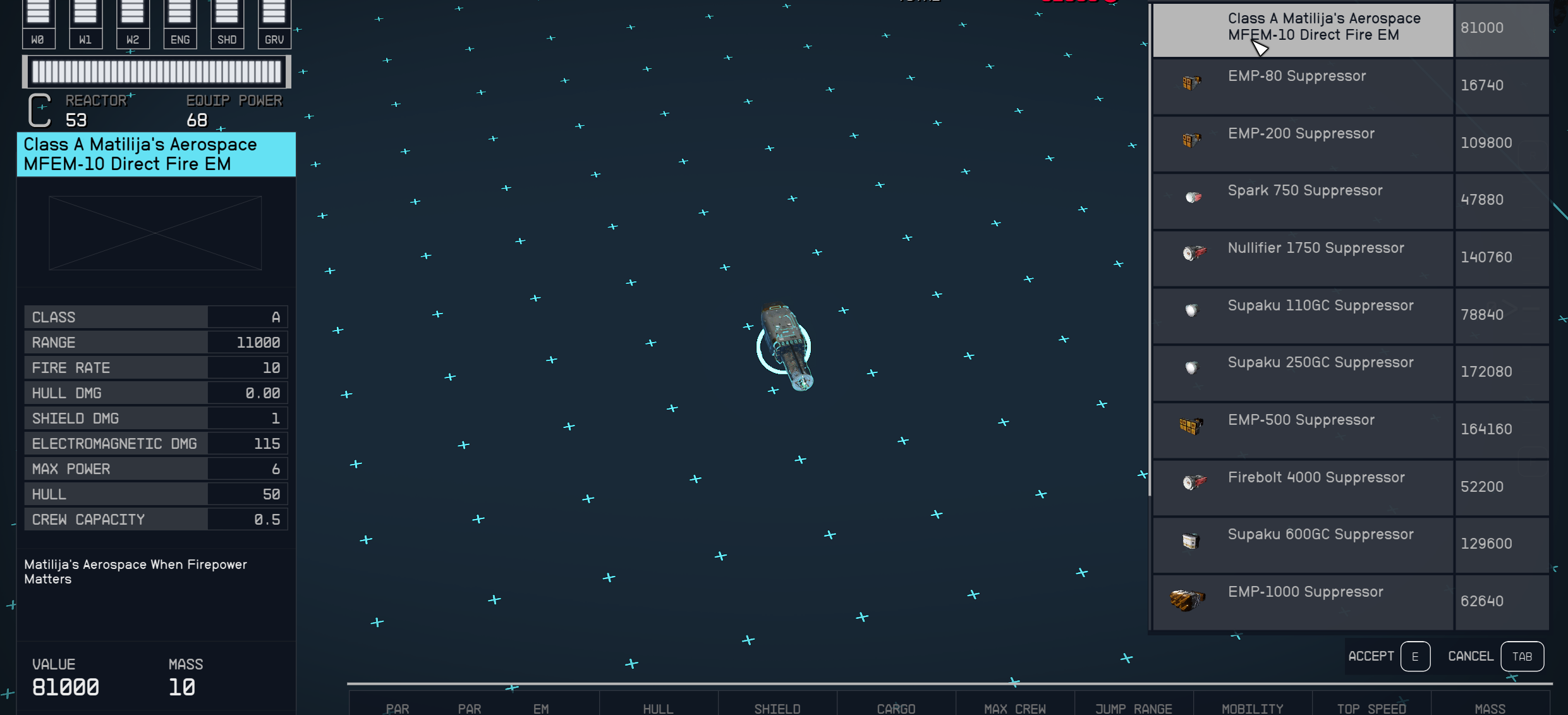Pick the Spark 750 Suppressor
The height and width of the screenshot is (715, 1568).
coord(1302,200)
